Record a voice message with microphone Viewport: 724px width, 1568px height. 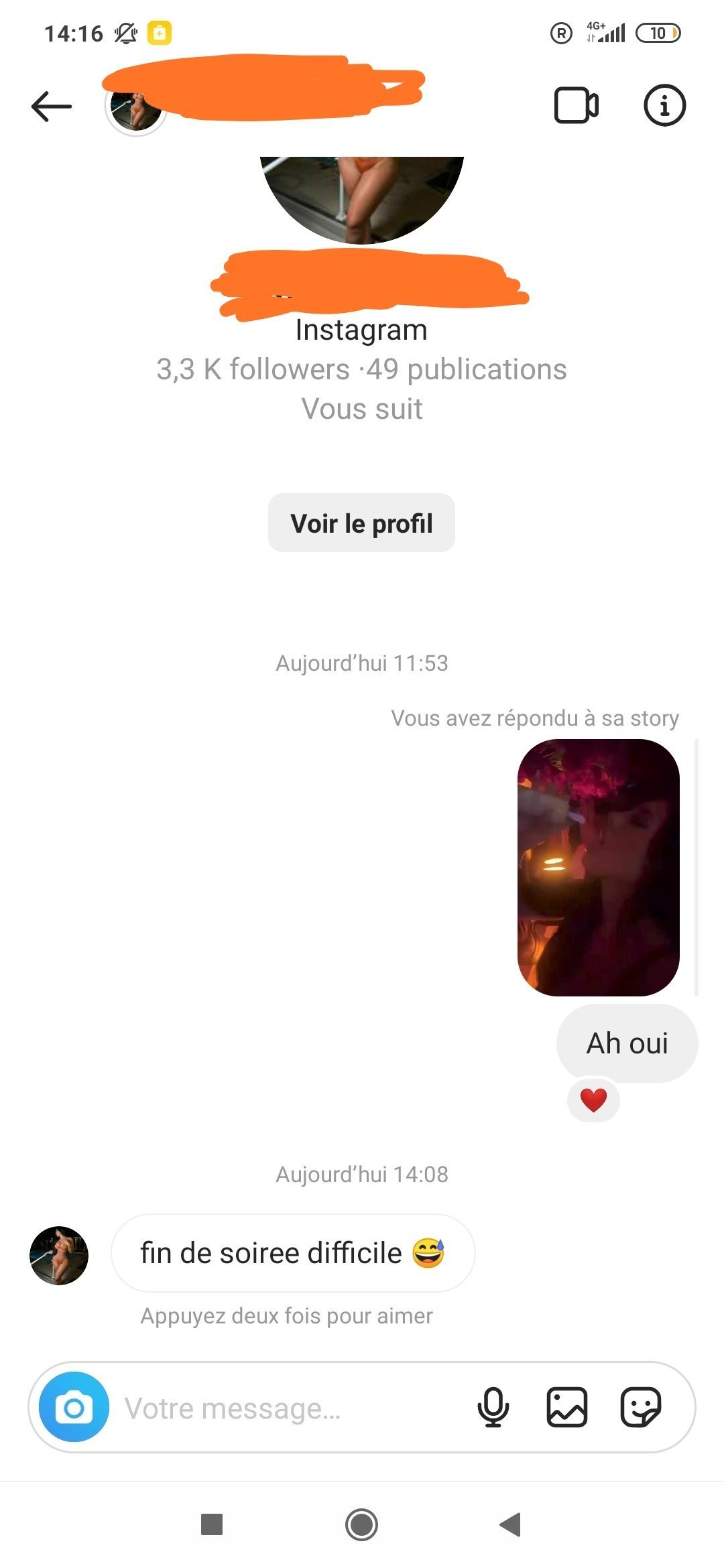(x=493, y=1407)
